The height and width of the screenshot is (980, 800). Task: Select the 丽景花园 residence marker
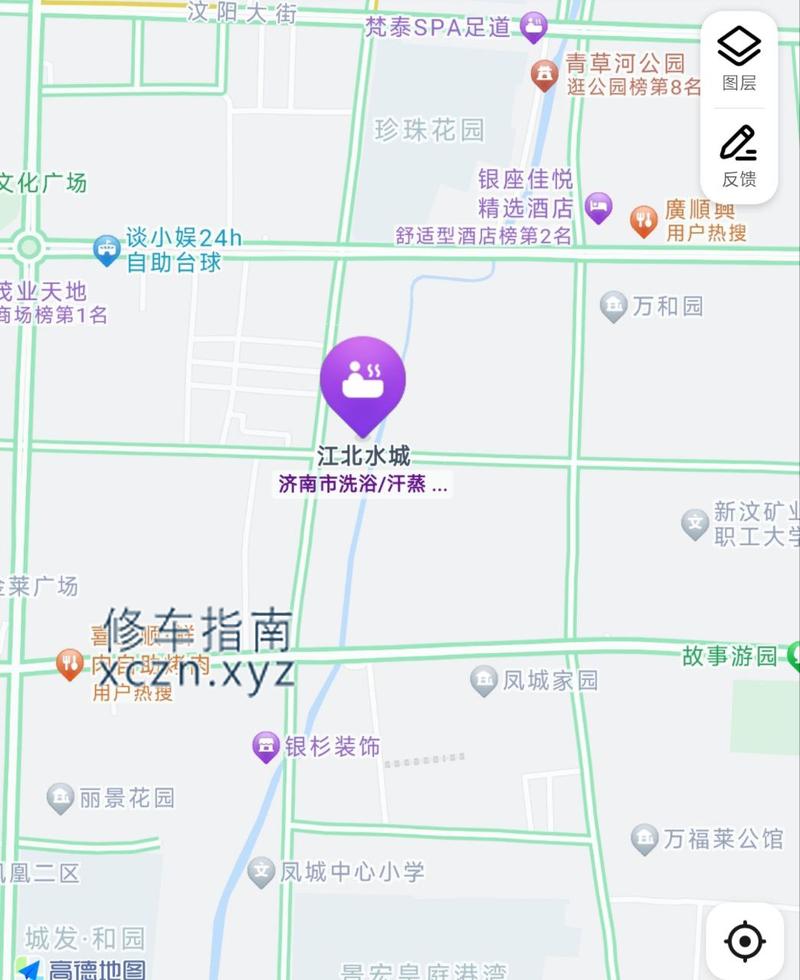click(61, 798)
